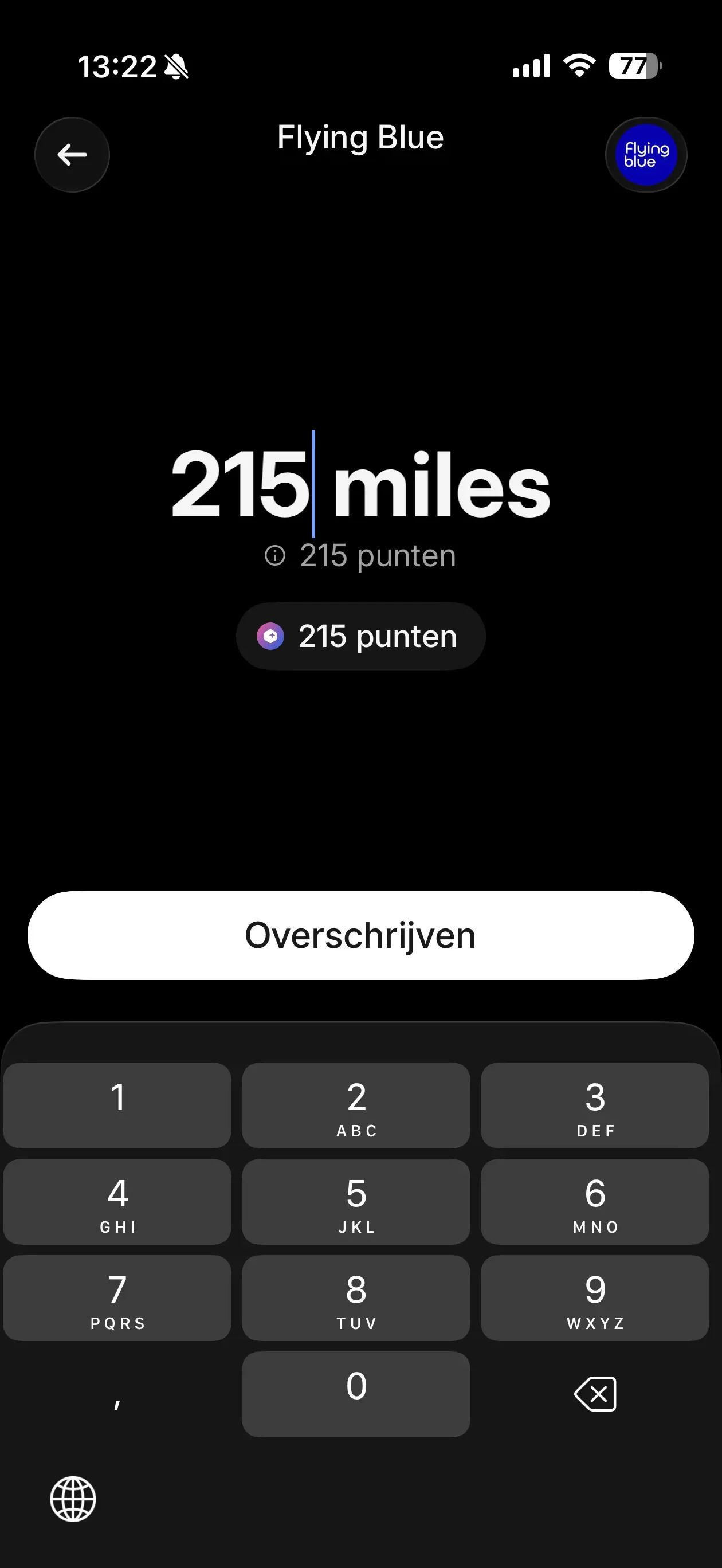Viewport: 722px width, 1568px height.
Task: Open the keyboard language globe icon
Action: 73,1499
